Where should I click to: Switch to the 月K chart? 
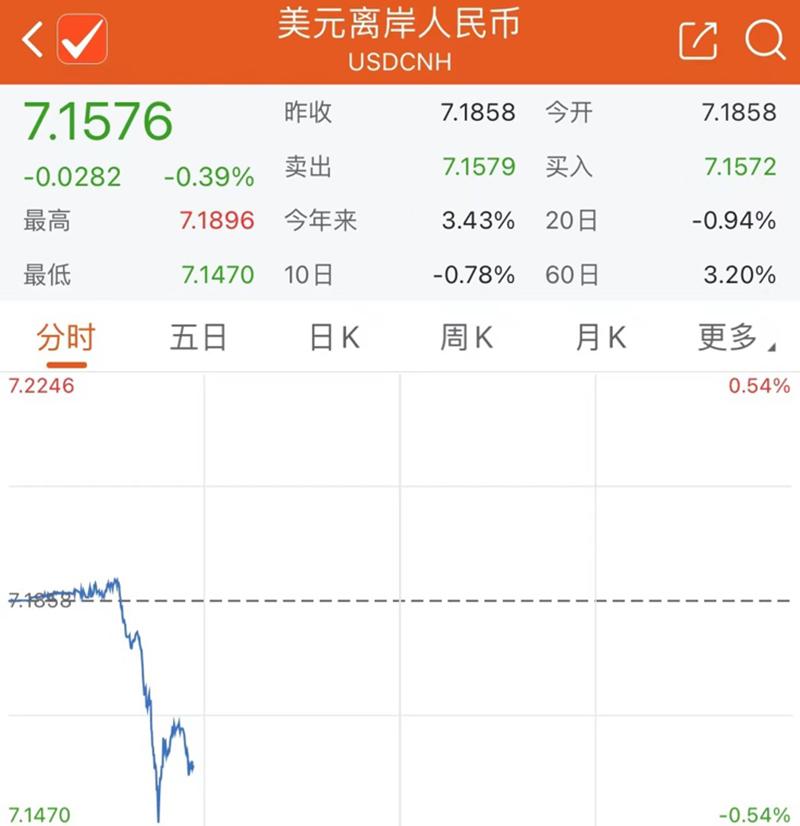click(600, 338)
